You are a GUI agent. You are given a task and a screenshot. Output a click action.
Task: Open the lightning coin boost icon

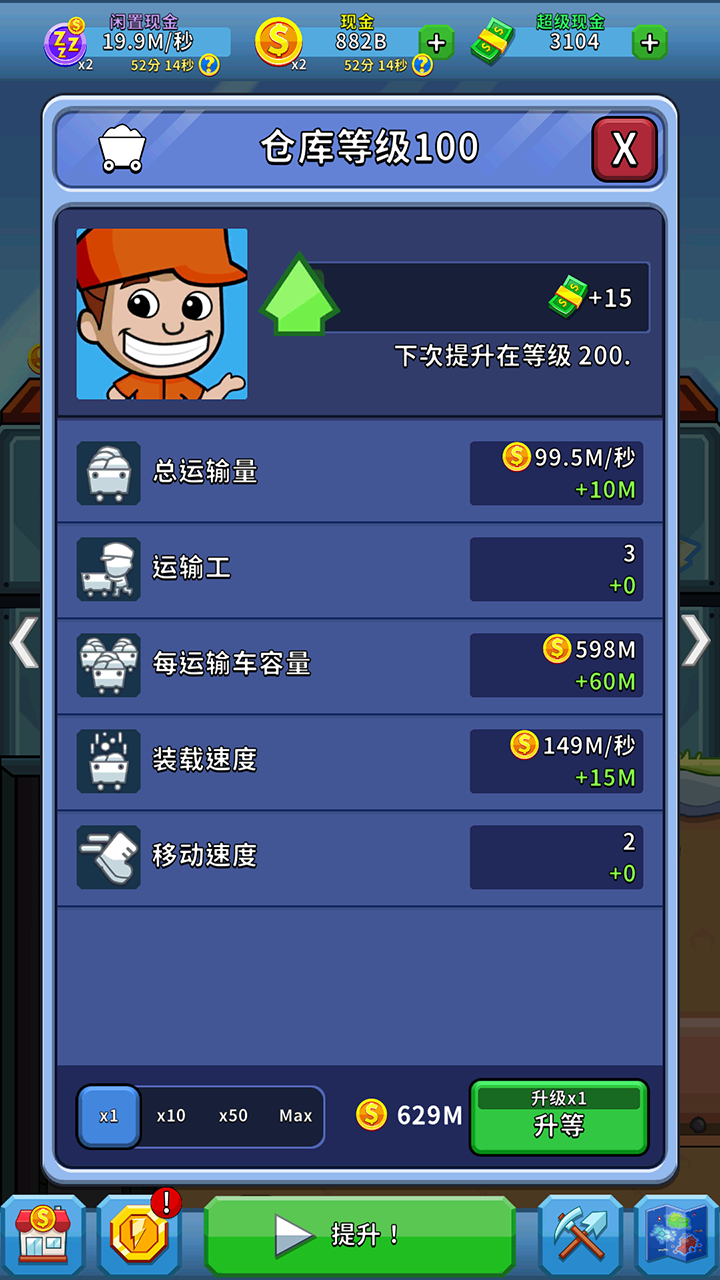[x=138, y=1235]
